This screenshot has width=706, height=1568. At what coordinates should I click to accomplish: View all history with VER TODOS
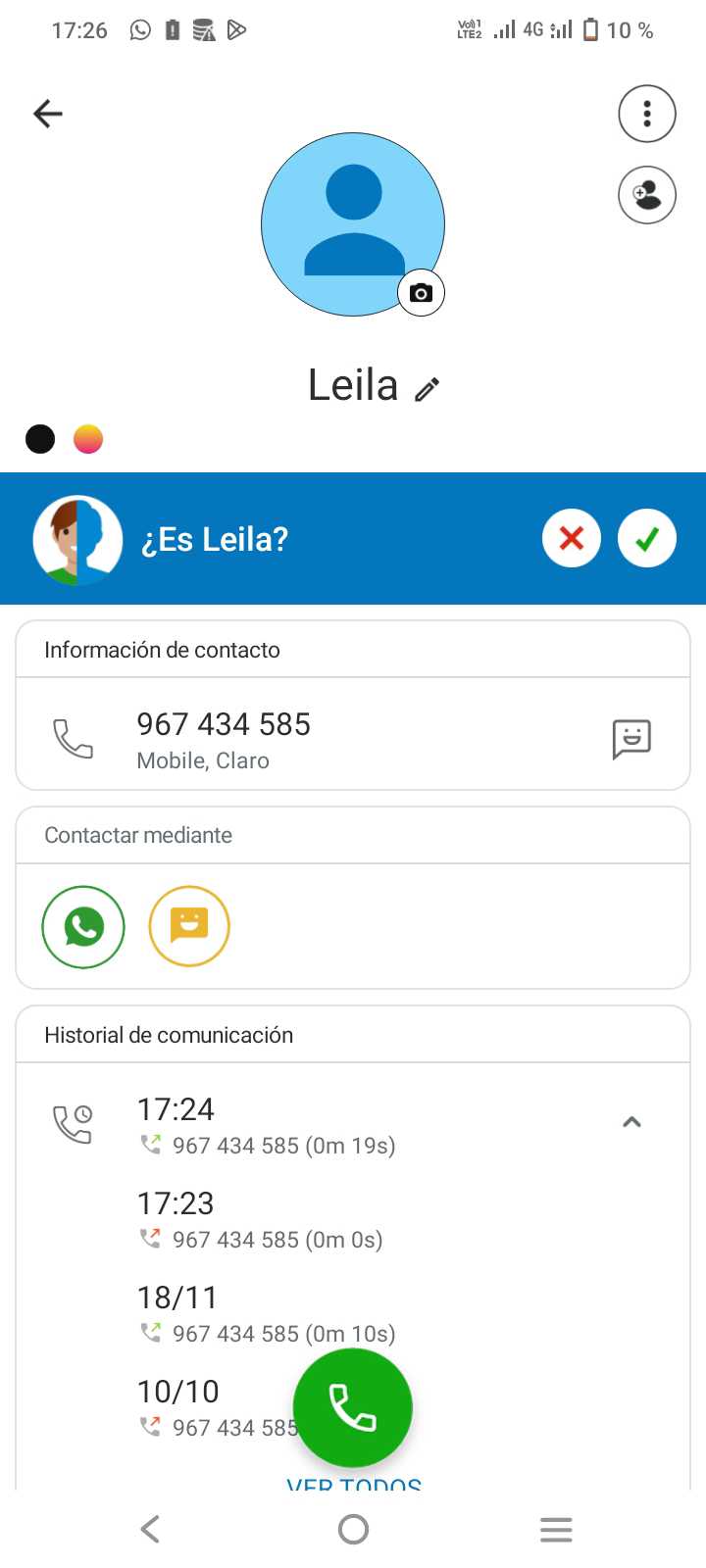[353, 1482]
